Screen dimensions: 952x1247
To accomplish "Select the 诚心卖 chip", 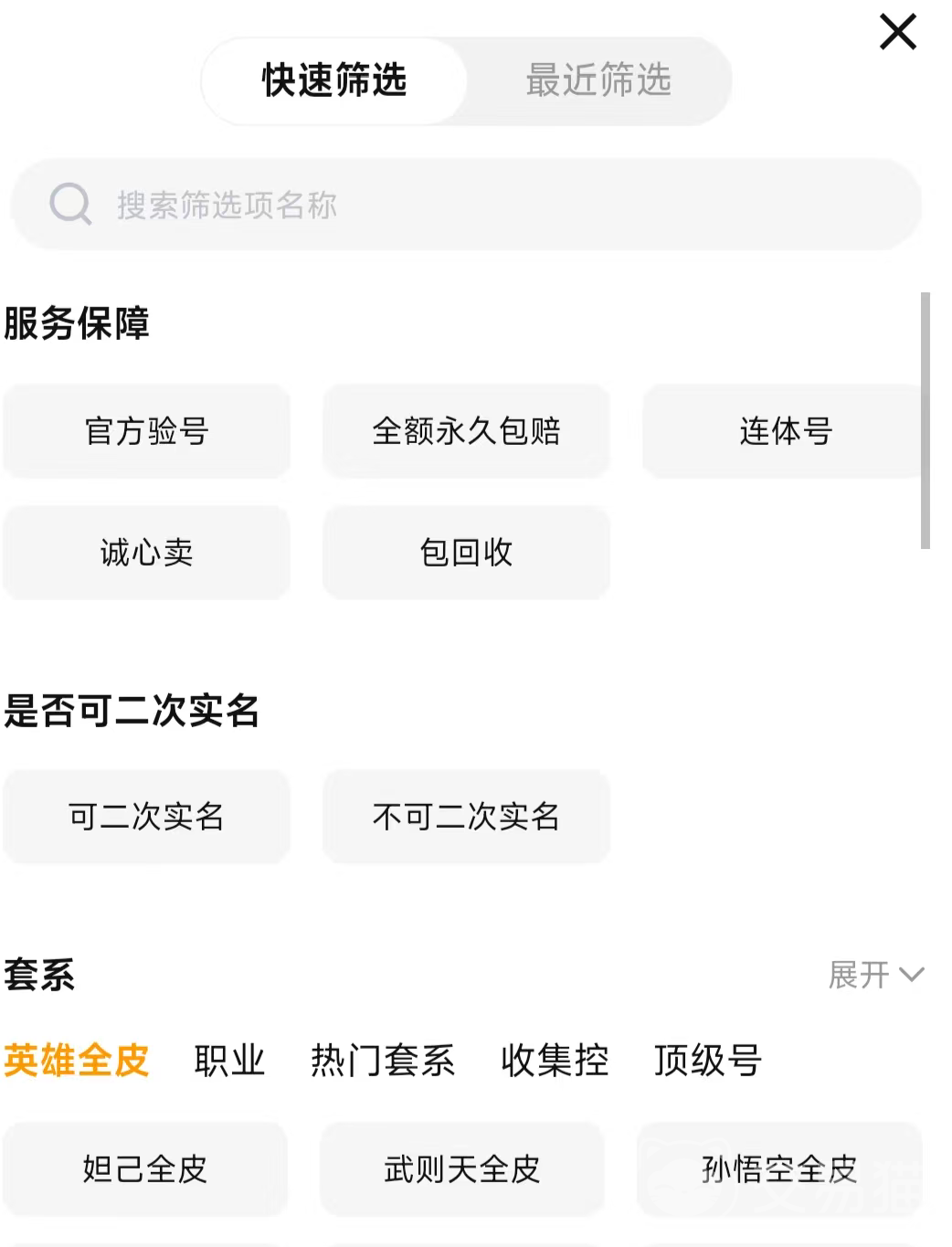I will [x=146, y=553].
